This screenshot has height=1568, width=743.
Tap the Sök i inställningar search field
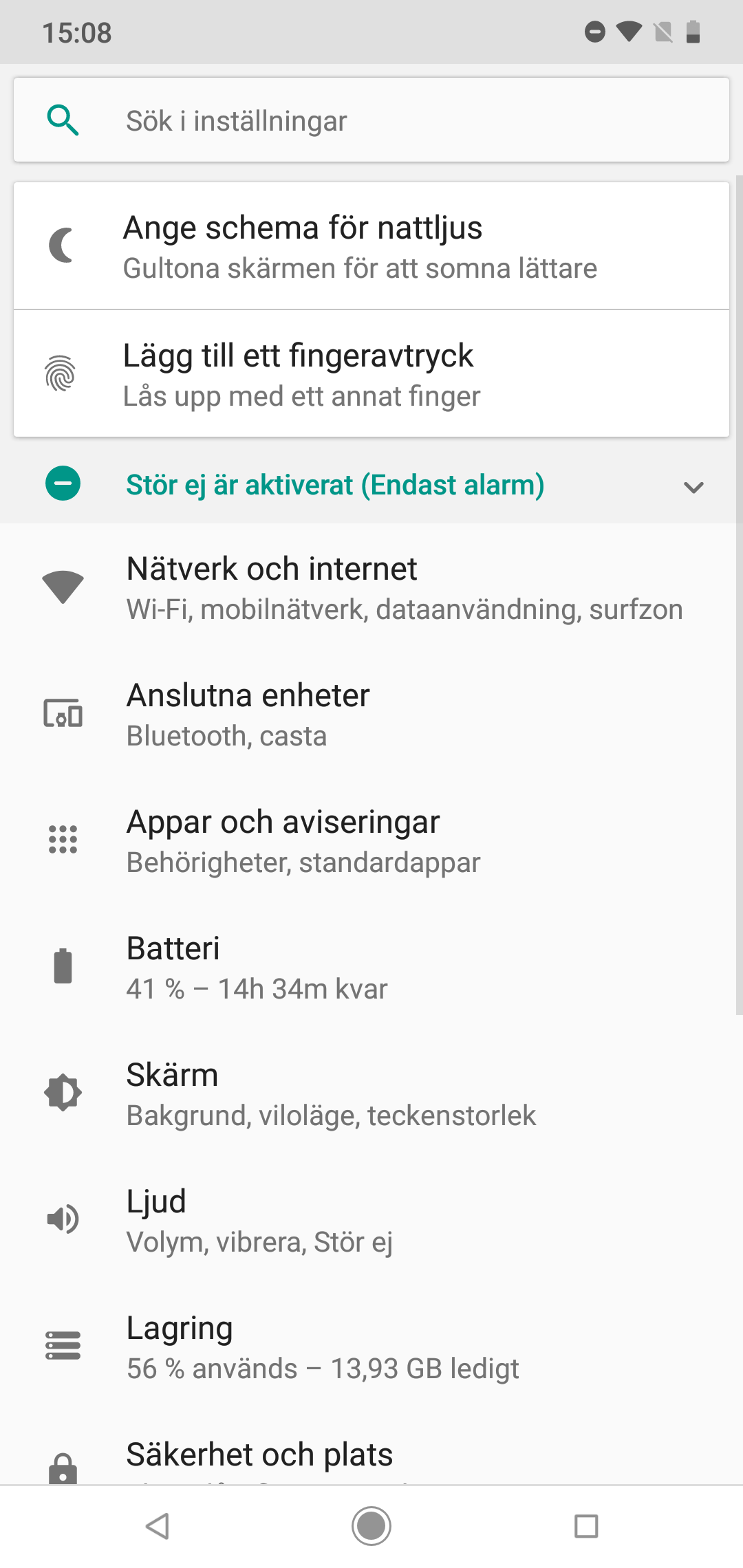[371, 120]
